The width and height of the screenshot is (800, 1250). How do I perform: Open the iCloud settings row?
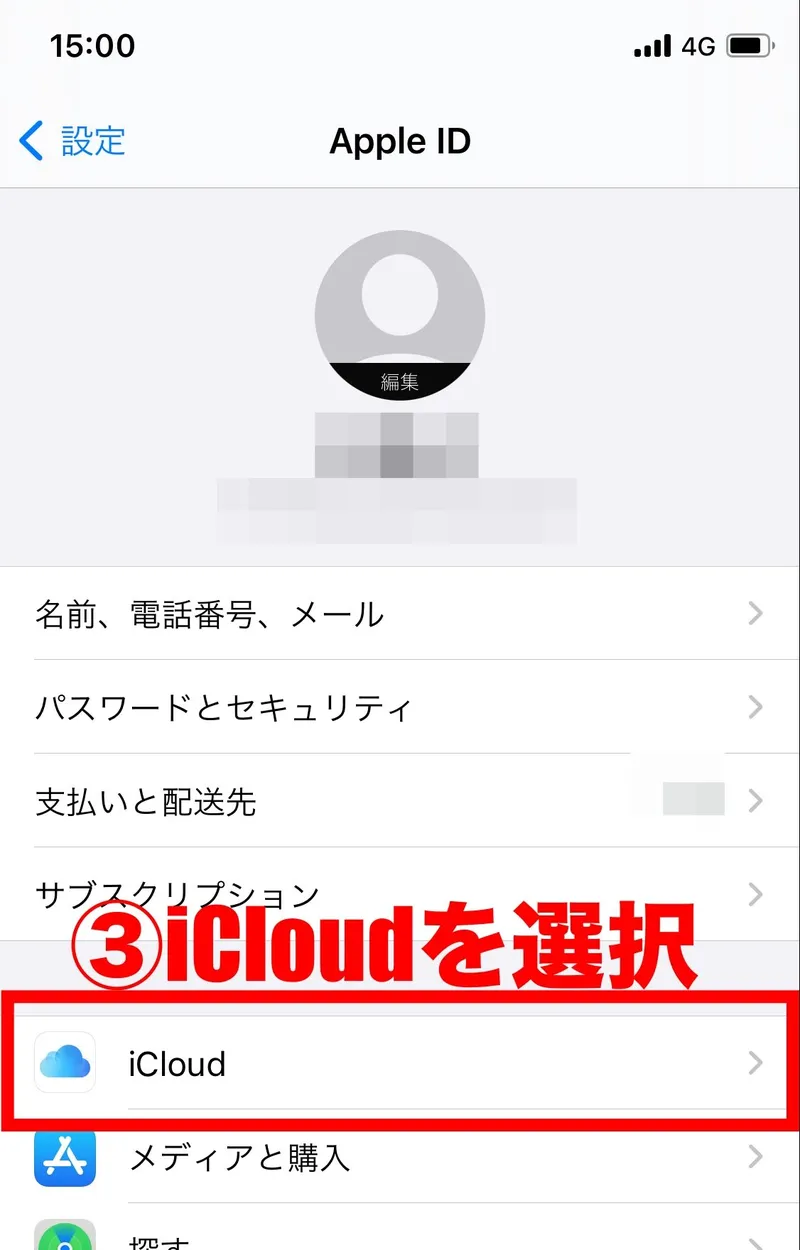click(400, 1064)
